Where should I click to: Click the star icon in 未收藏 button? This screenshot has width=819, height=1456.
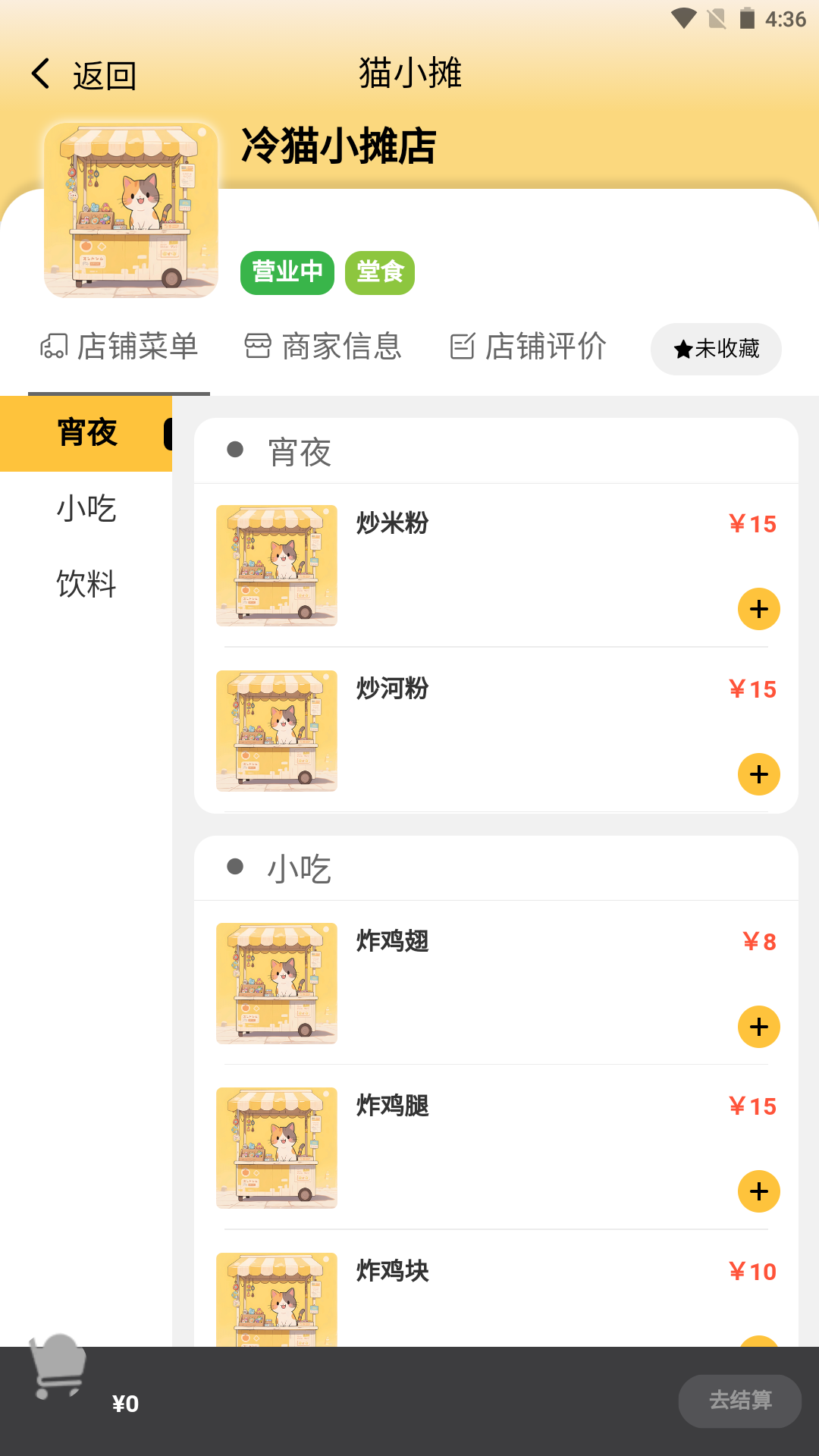pyautogui.click(x=682, y=349)
